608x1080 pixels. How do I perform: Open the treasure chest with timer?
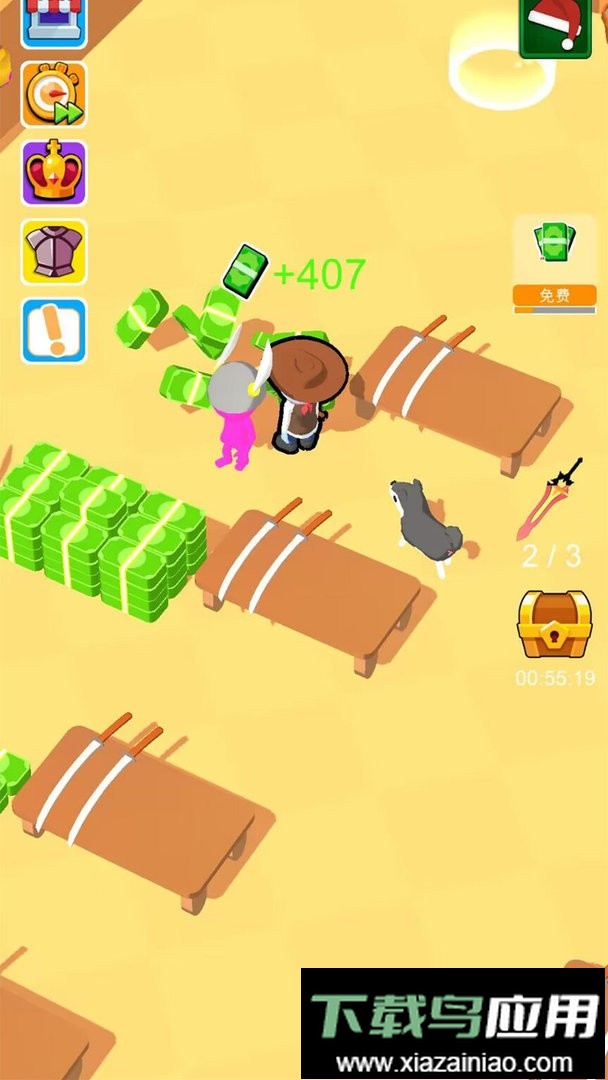(x=554, y=623)
